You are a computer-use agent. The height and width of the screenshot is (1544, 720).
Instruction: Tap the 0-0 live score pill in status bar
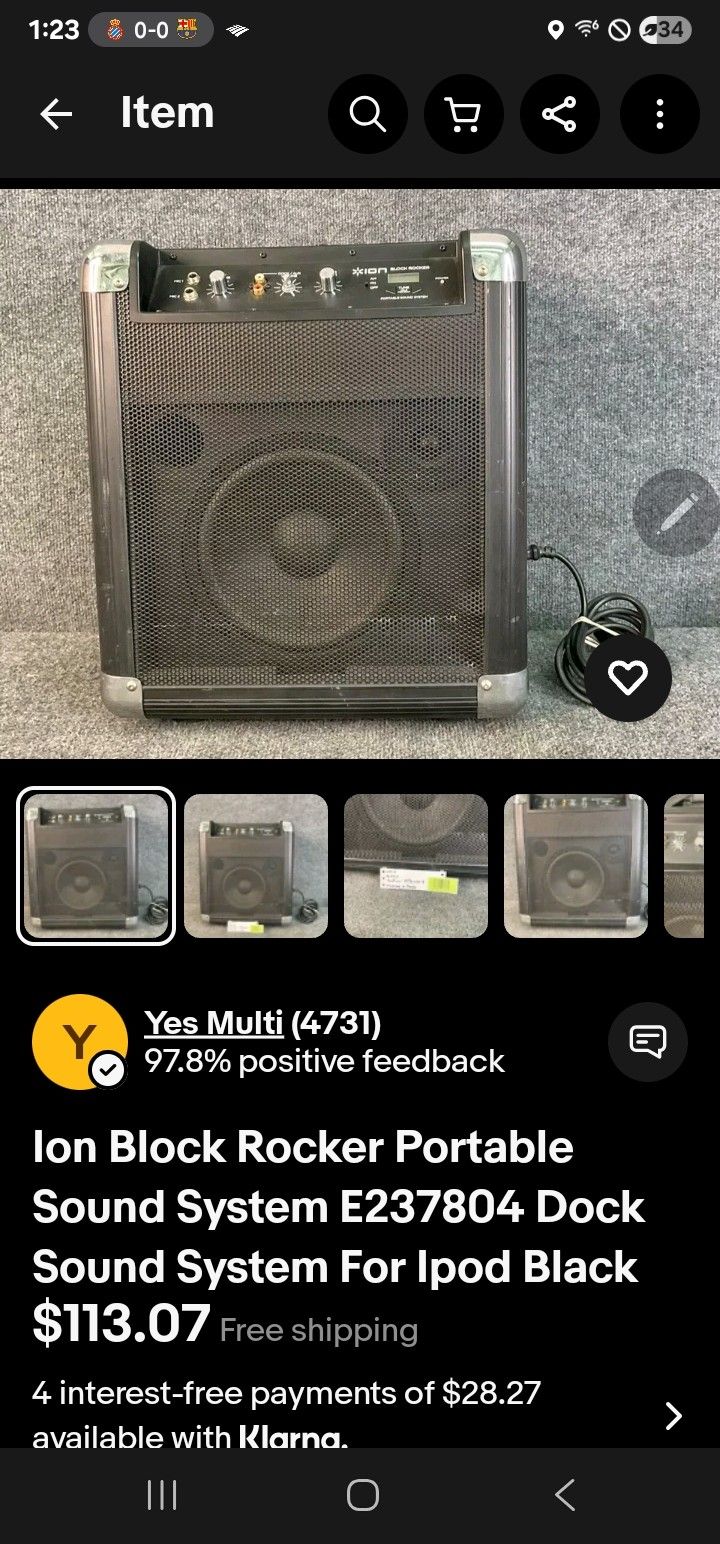pyautogui.click(x=150, y=30)
